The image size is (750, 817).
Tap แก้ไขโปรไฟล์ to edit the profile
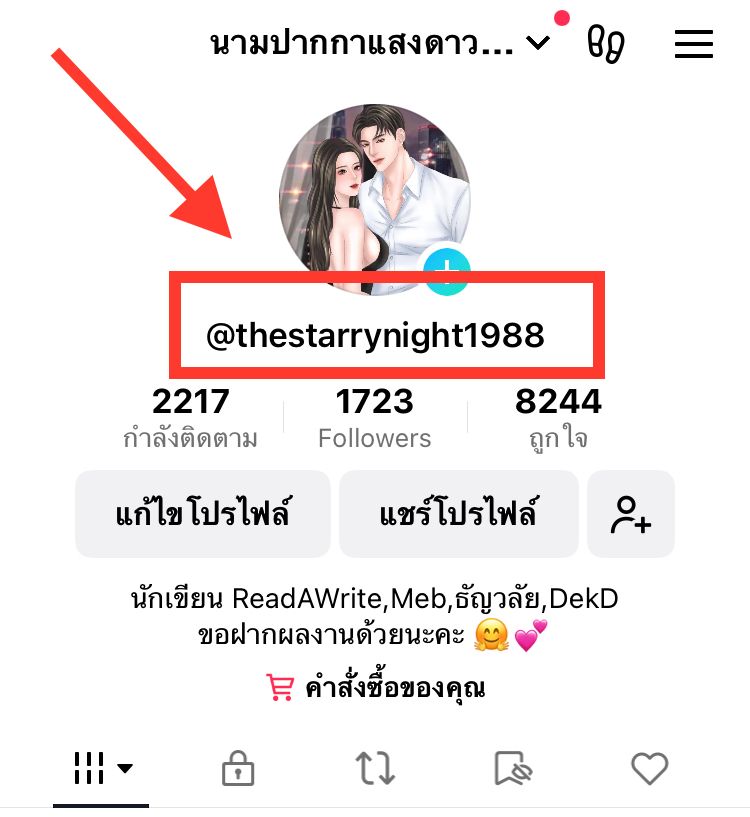pyautogui.click(x=202, y=514)
